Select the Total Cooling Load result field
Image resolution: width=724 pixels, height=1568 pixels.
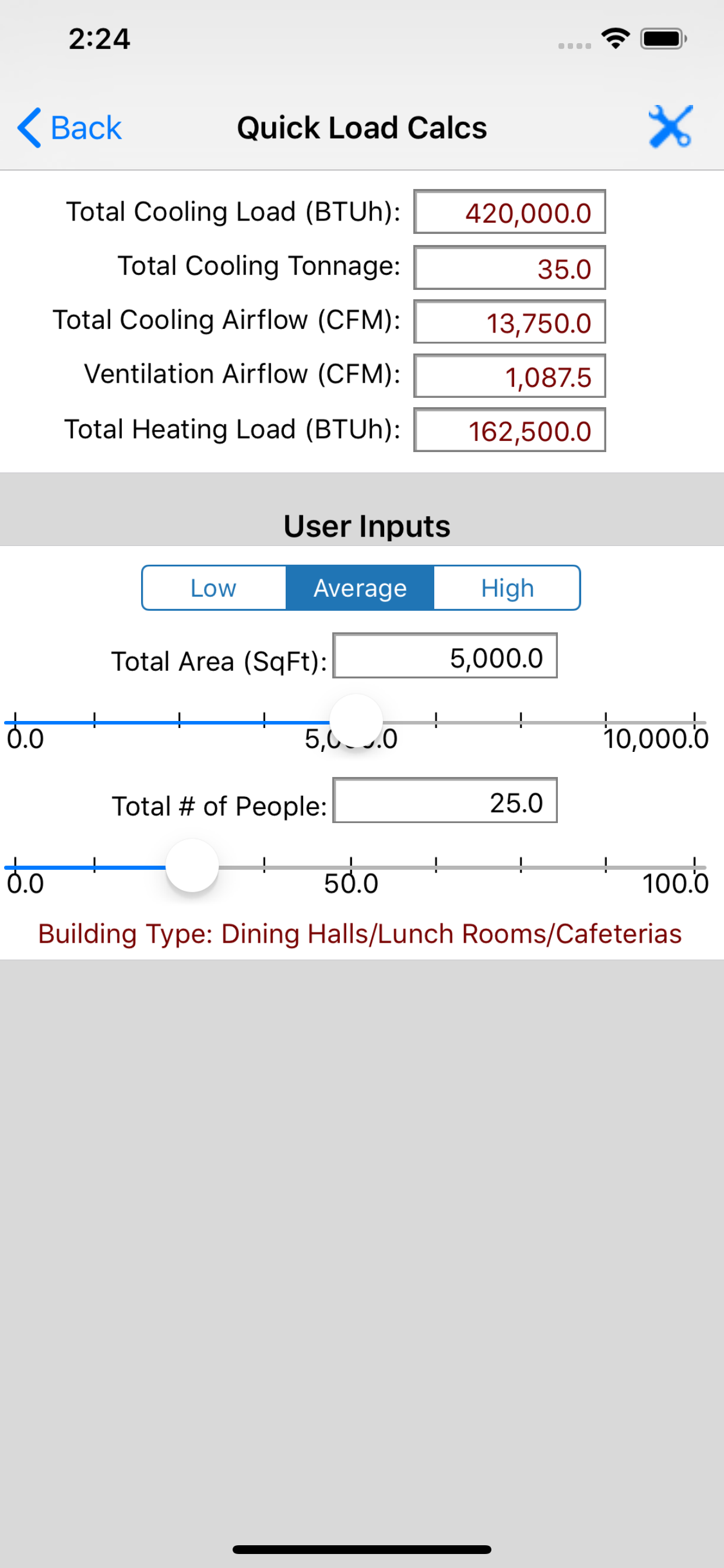(509, 212)
